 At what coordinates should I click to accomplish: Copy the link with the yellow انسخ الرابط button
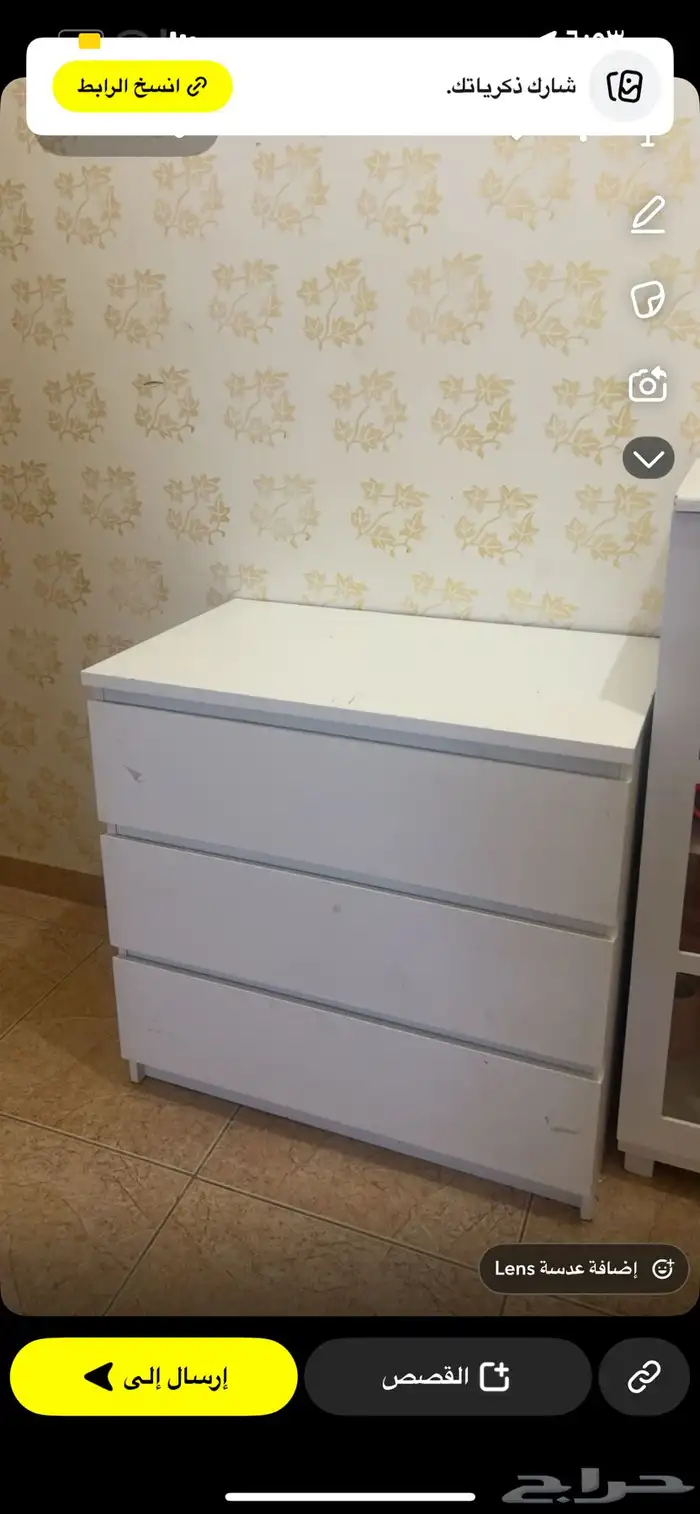click(142, 86)
